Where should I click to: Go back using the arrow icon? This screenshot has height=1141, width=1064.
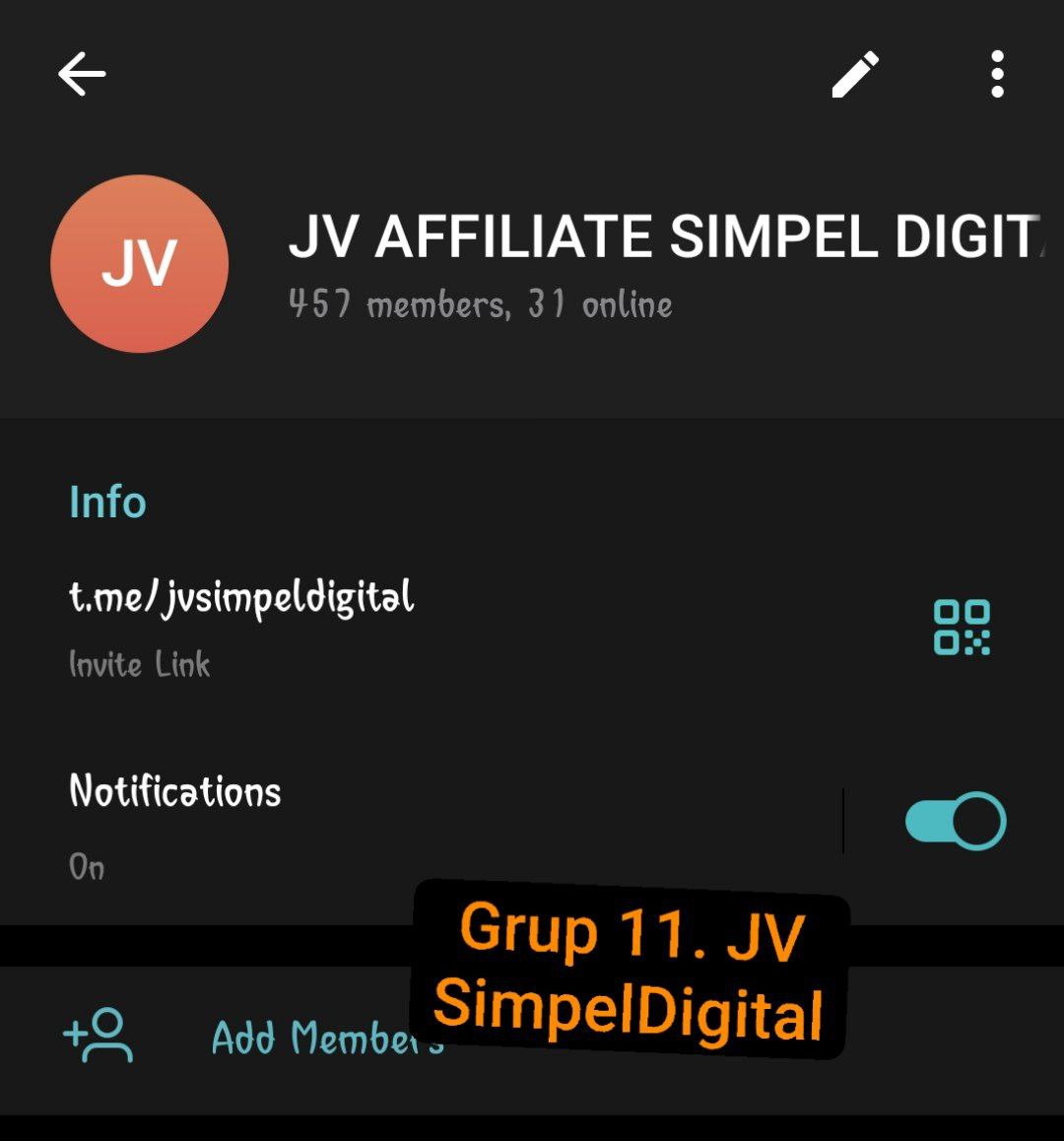coord(82,75)
